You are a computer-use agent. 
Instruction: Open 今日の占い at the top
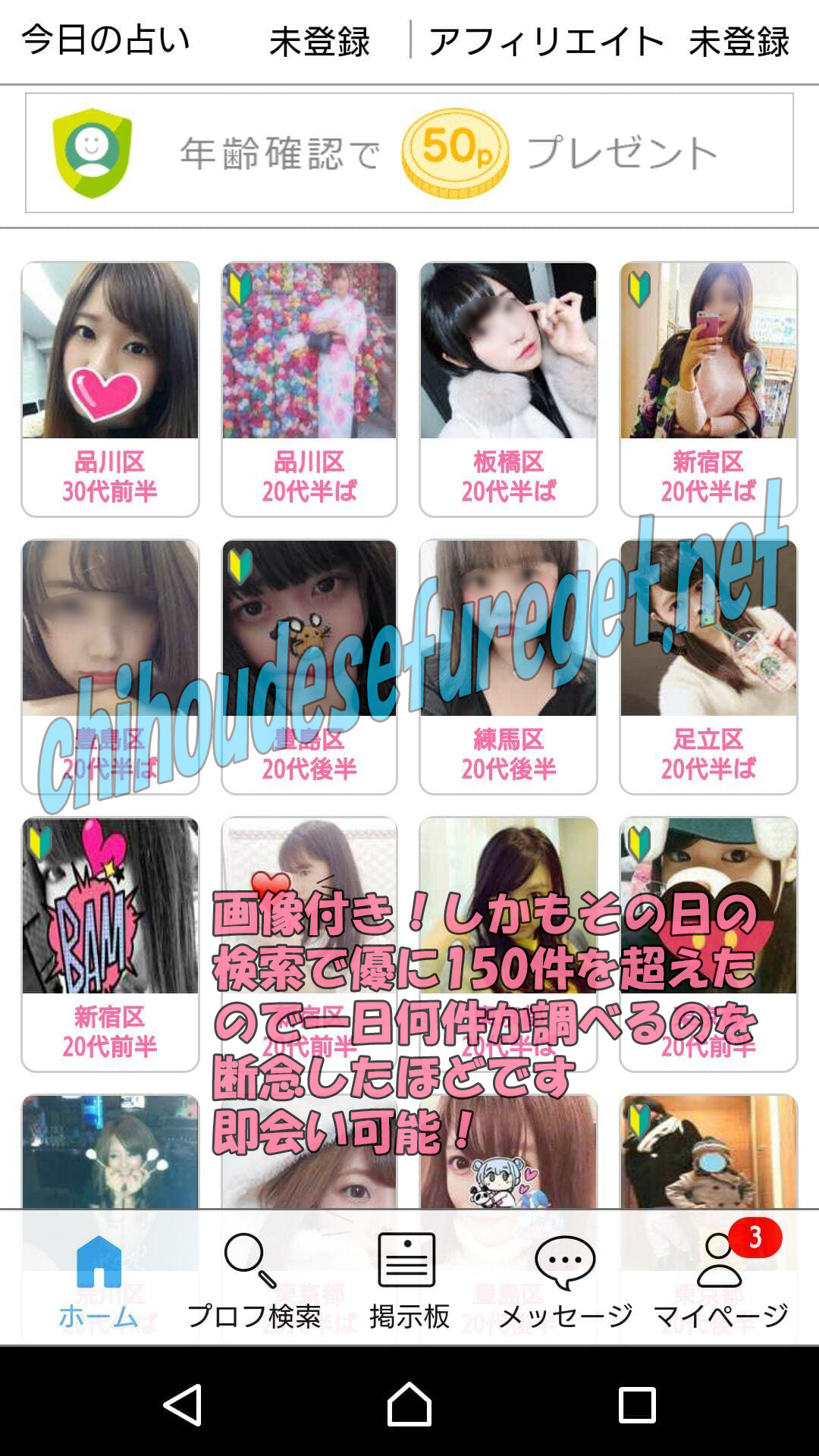coord(106,39)
